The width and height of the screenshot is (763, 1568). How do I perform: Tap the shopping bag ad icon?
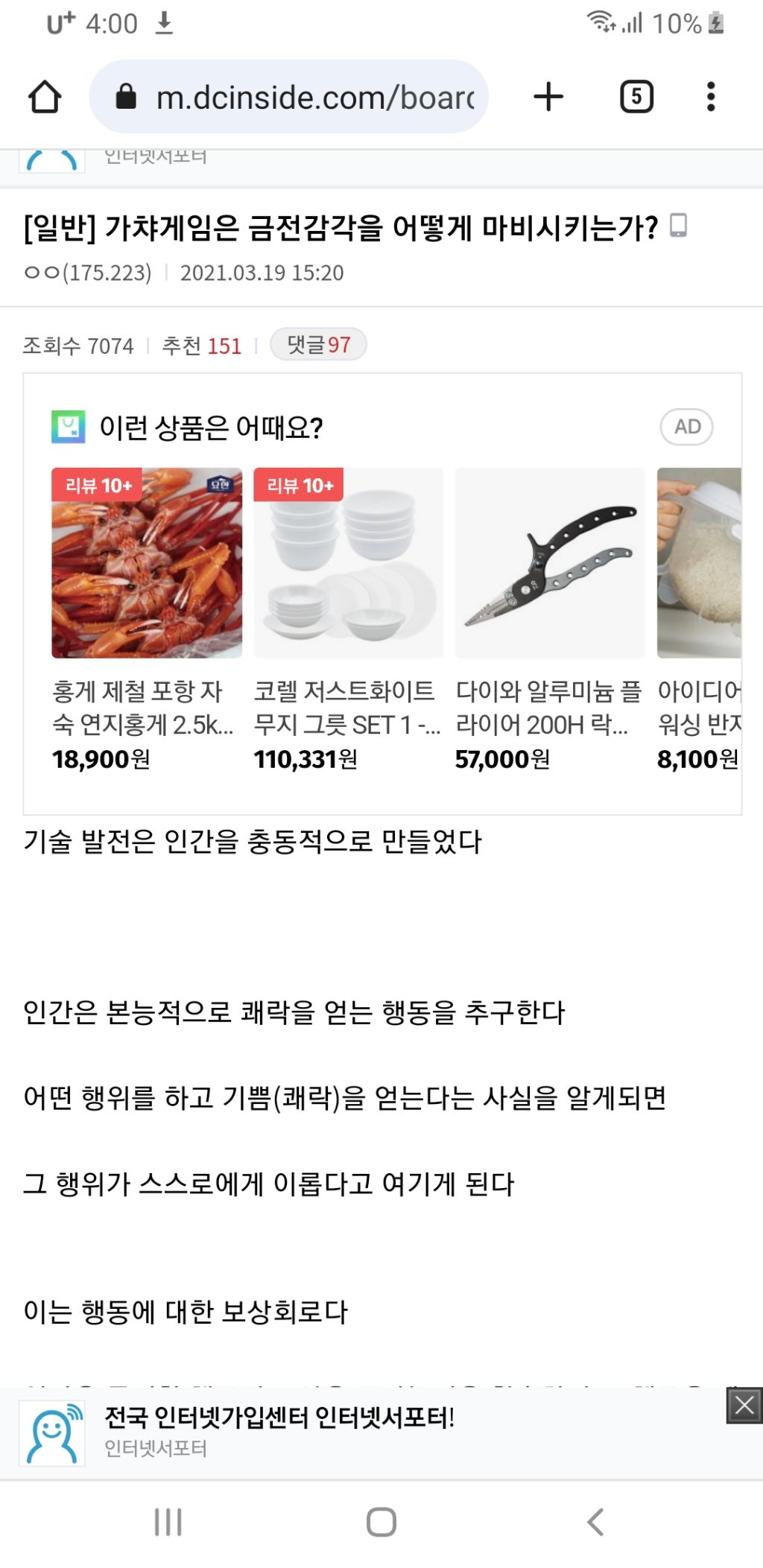[x=68, y=427]
